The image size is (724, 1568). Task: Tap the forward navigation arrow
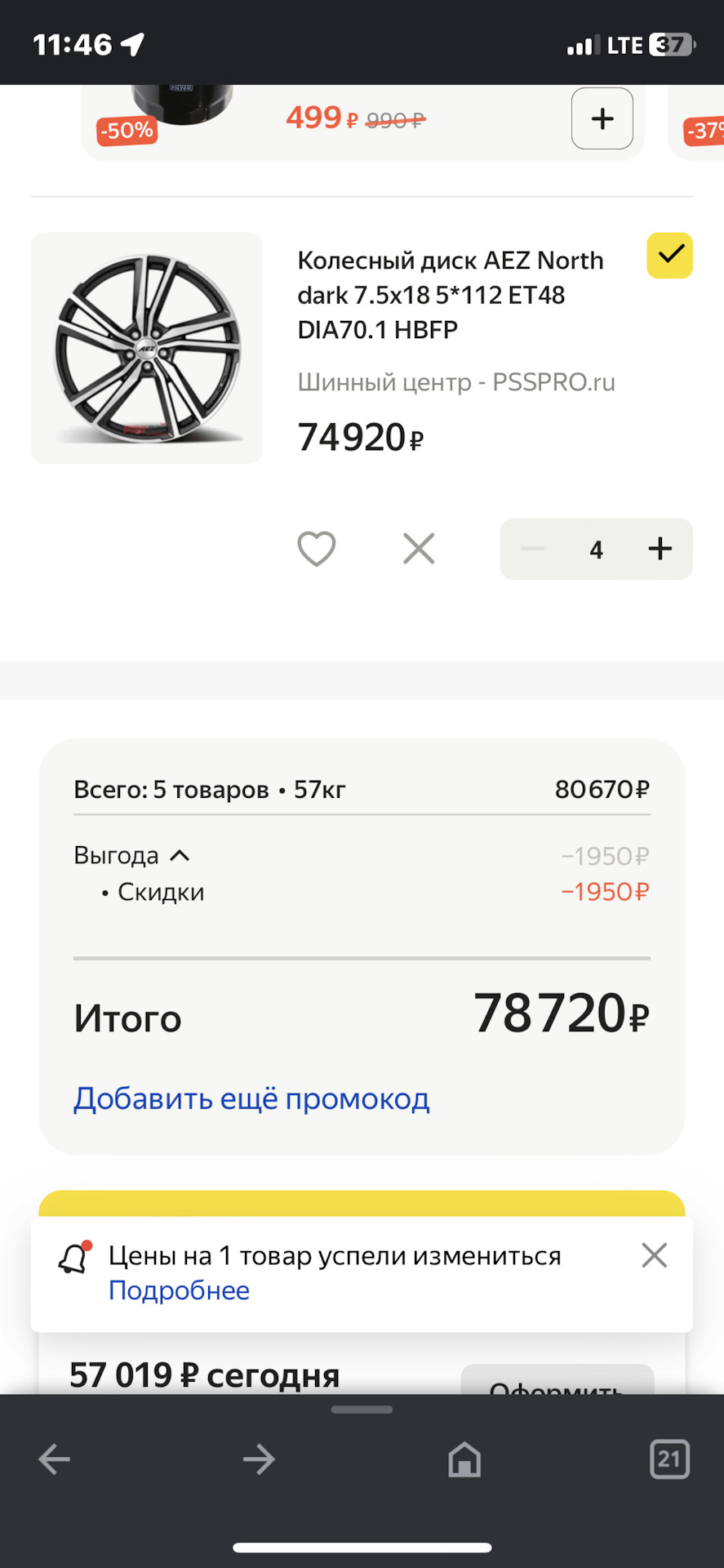(259, 1459)
